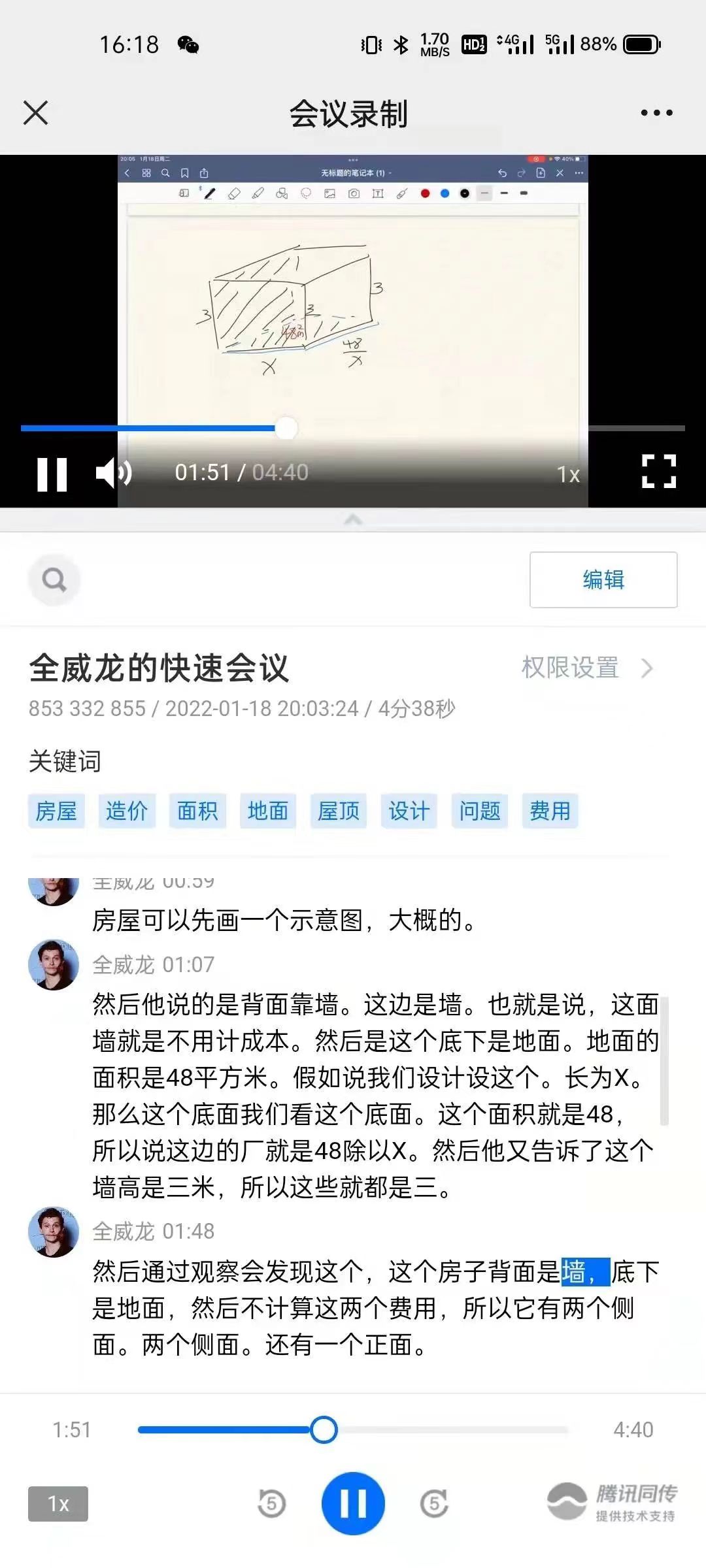This screenshot has height=1568, width=706.
Task: Close the 会议录制 page
Action: [36, 112]
